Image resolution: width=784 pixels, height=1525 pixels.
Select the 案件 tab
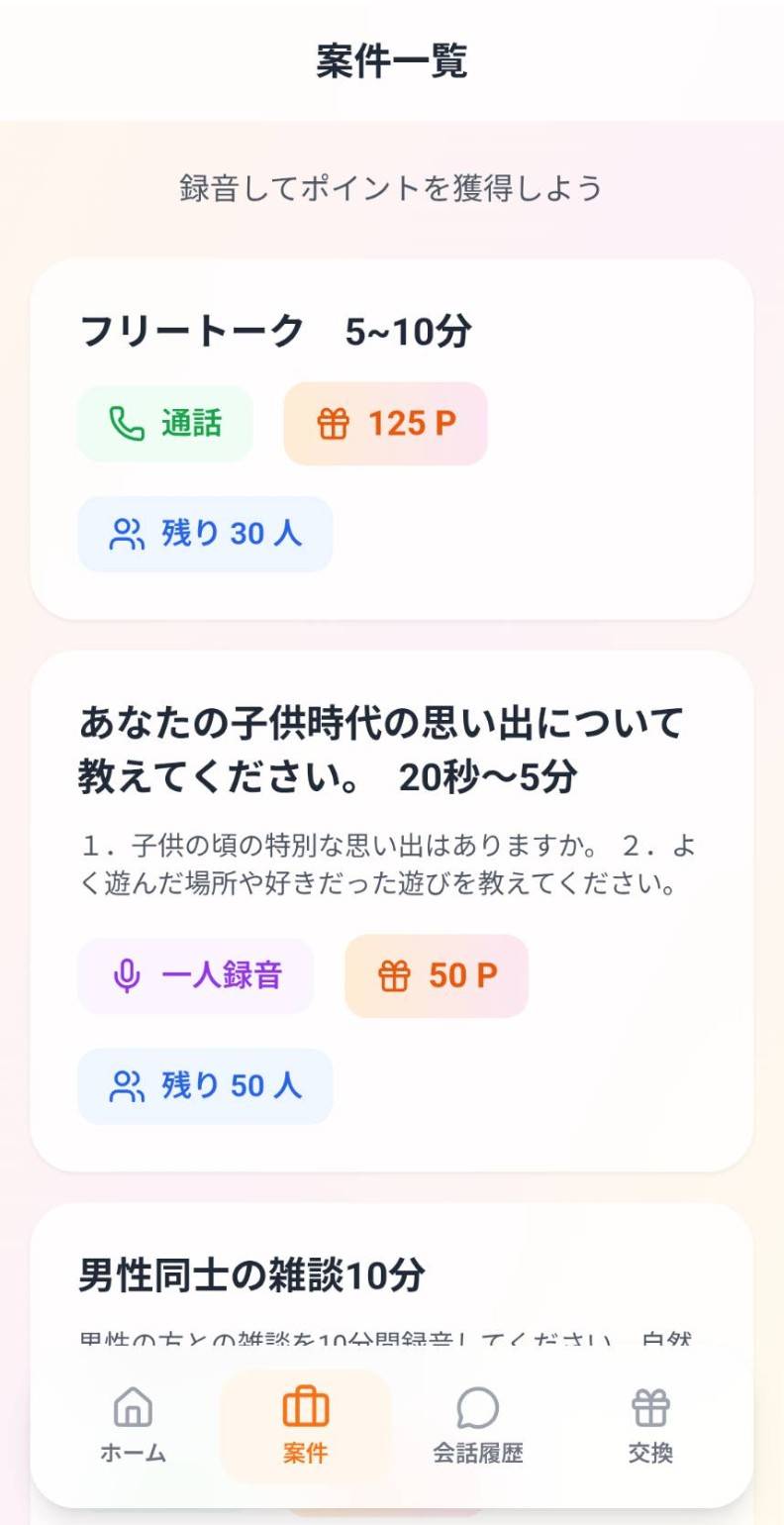coord(305,1426)
